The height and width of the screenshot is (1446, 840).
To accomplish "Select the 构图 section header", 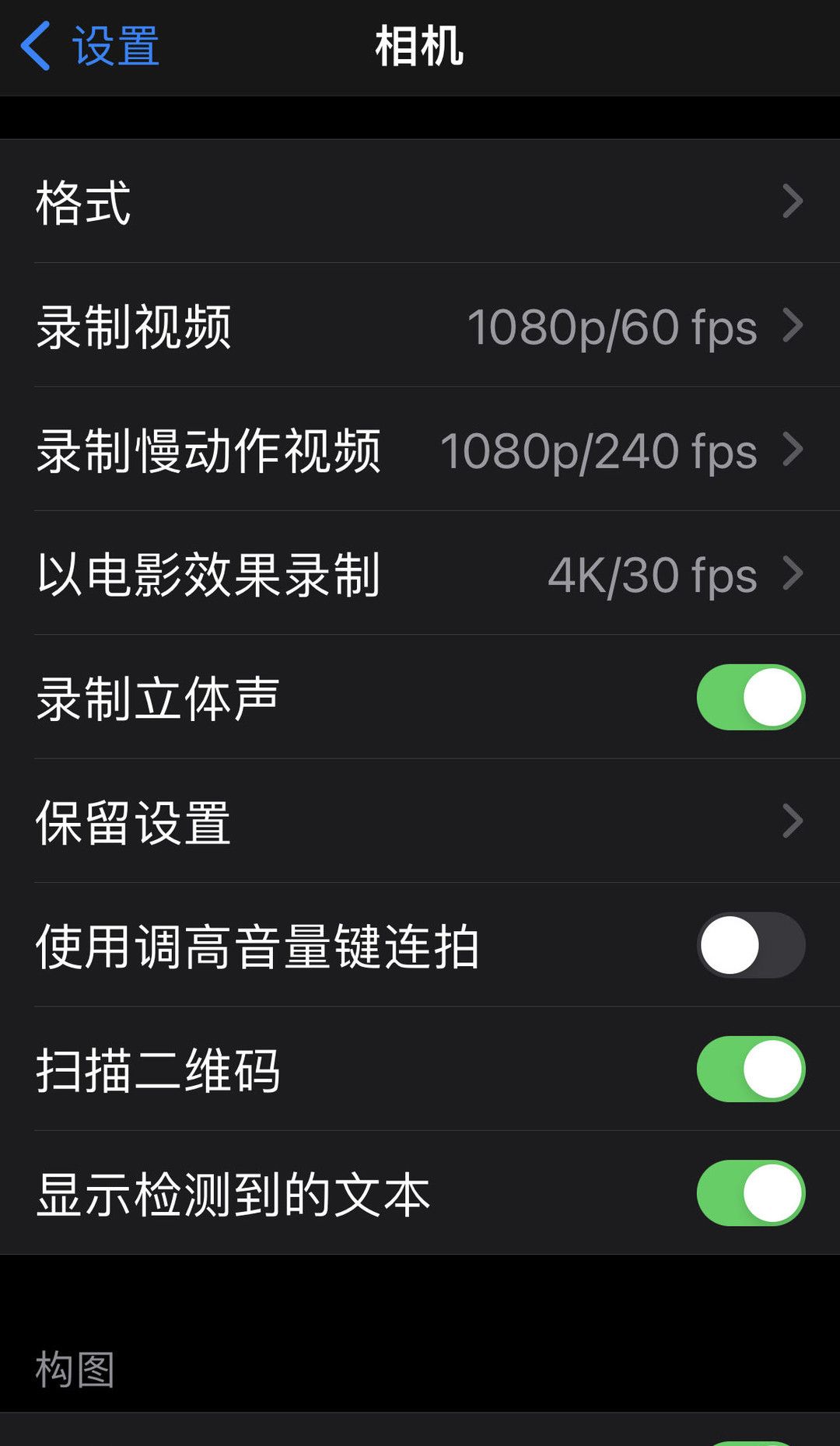I will pyautogui.click(x=75, y=1372).
